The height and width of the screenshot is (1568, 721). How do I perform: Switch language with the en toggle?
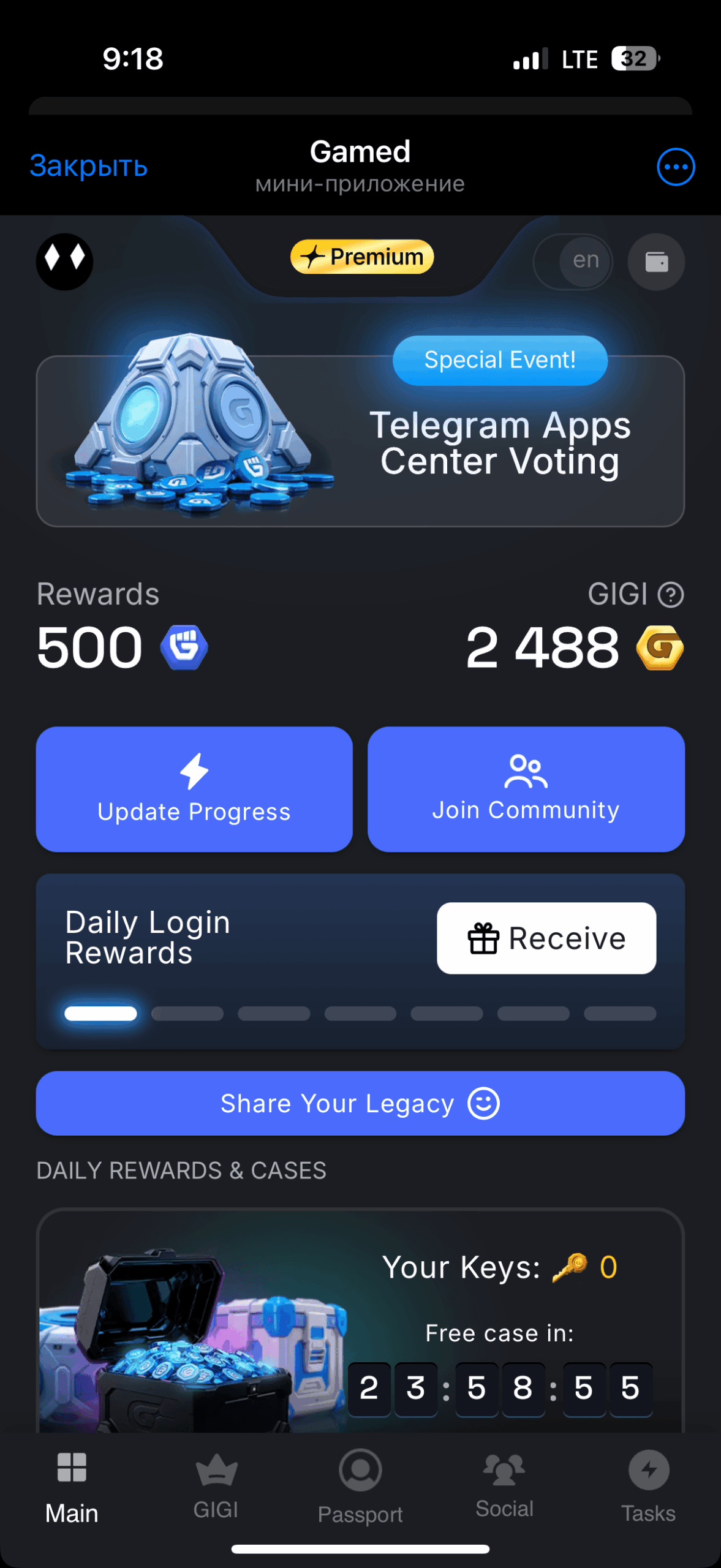(x=573, y=261)
